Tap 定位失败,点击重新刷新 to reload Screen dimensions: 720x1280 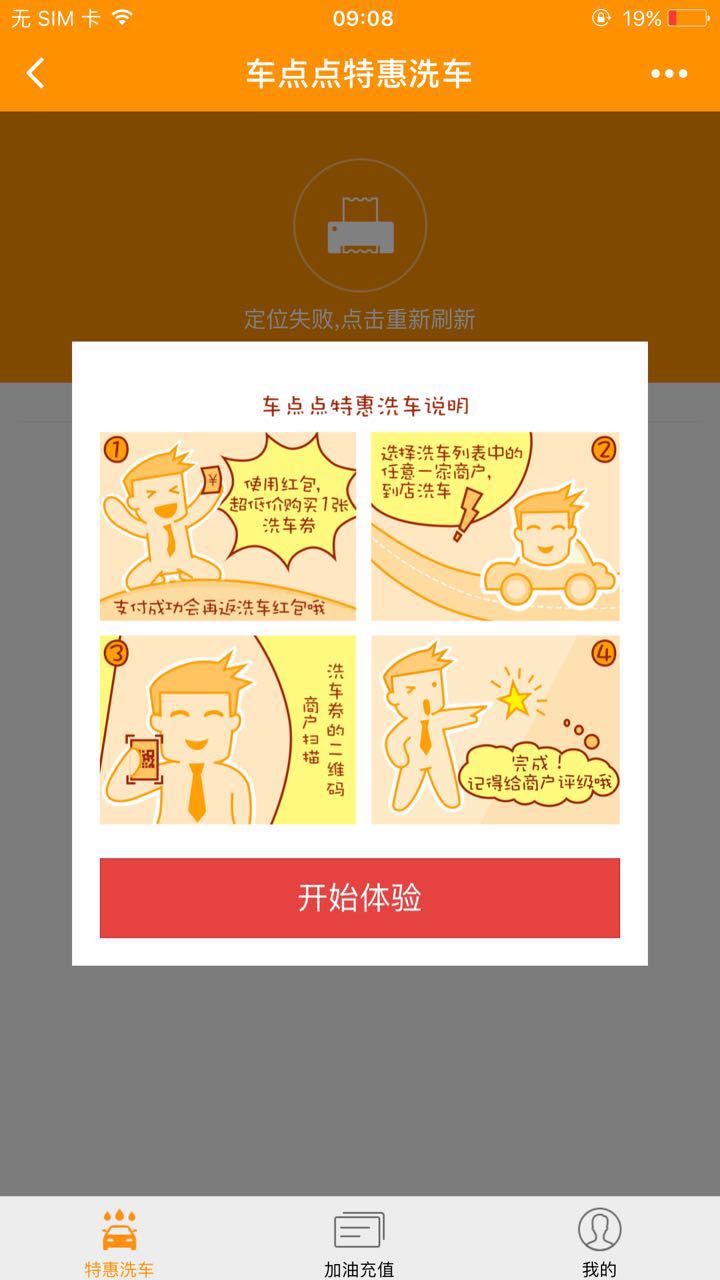360,319
